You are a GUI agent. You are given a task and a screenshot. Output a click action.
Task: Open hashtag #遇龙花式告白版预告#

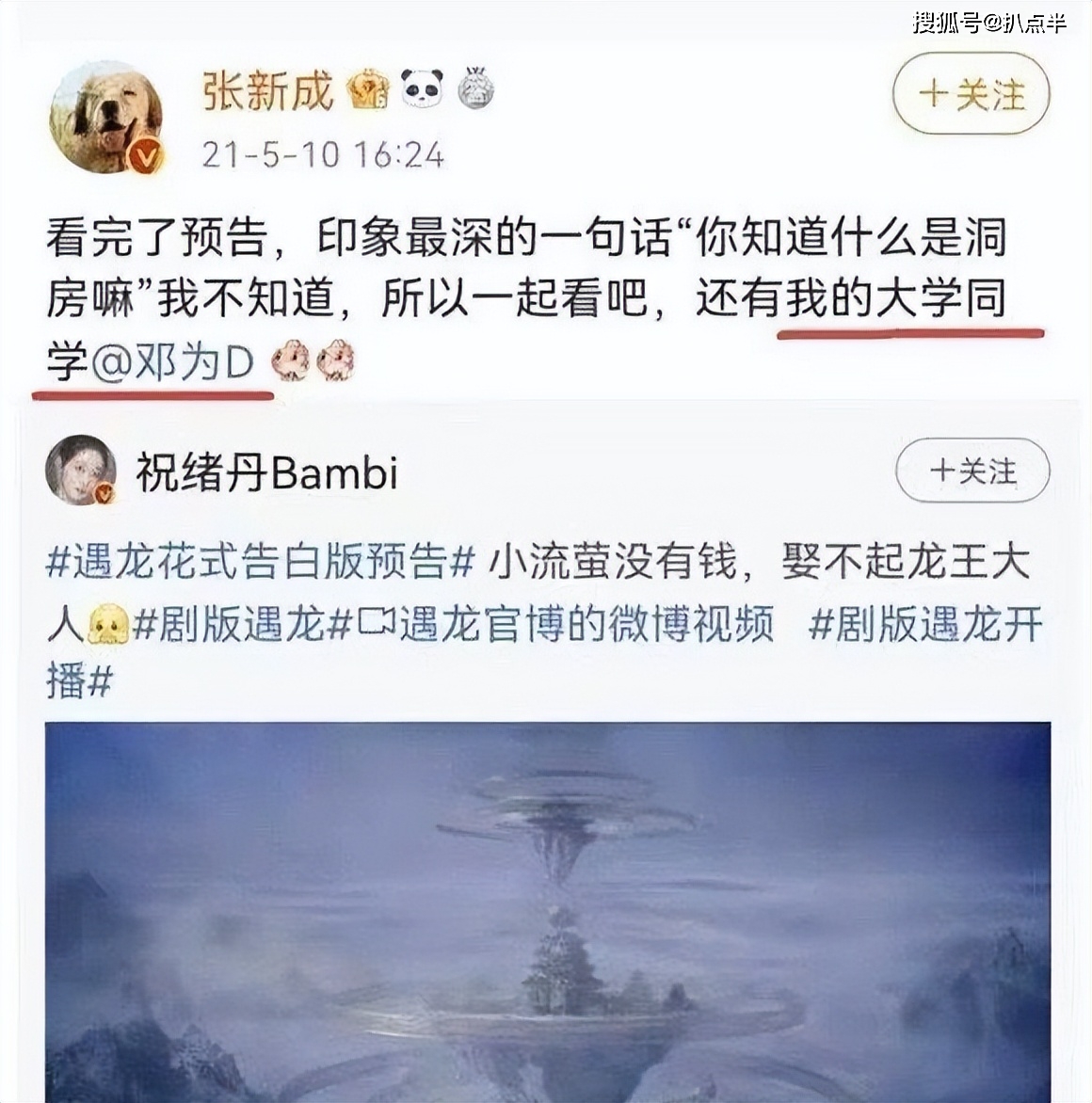click(x=260, y=563)
